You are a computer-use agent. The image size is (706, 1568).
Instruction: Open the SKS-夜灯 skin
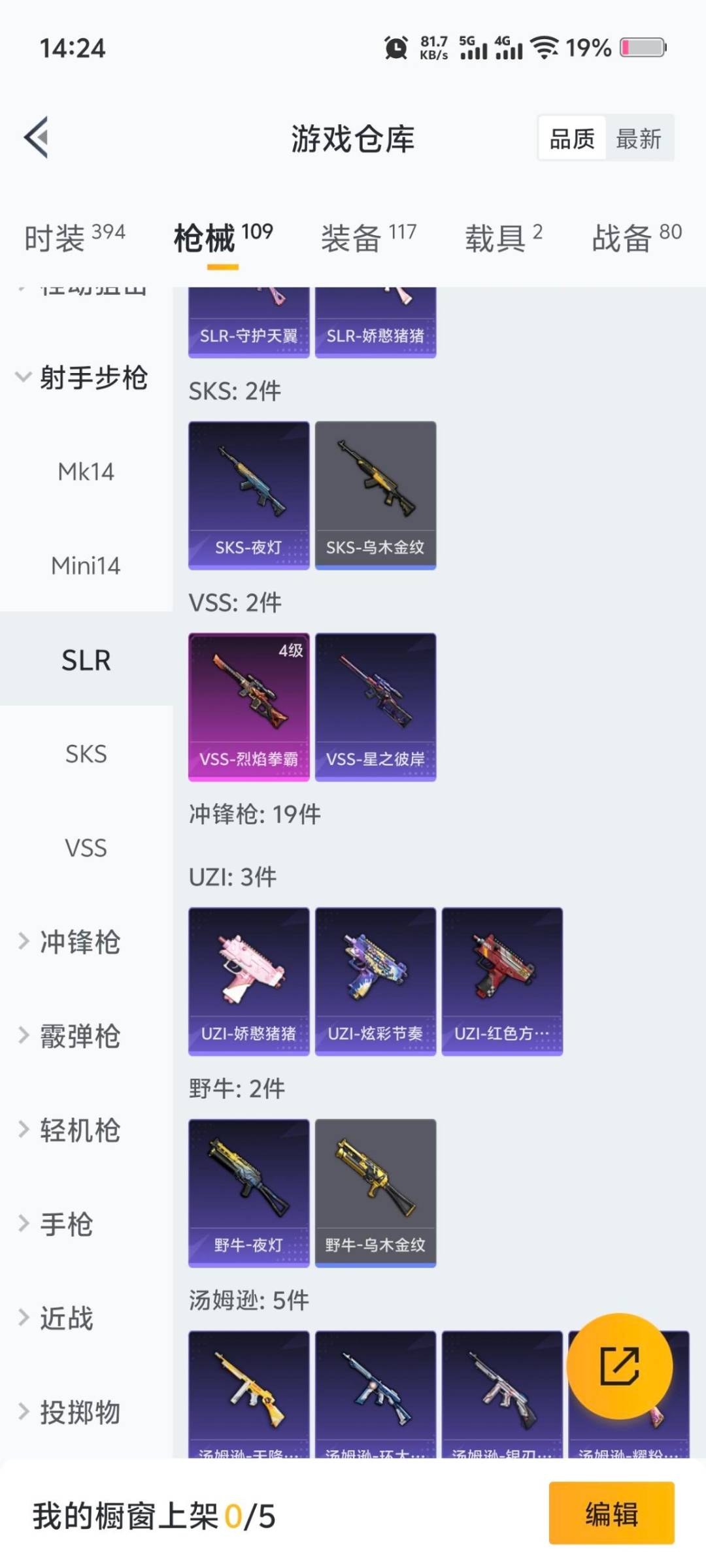[248, 495]
